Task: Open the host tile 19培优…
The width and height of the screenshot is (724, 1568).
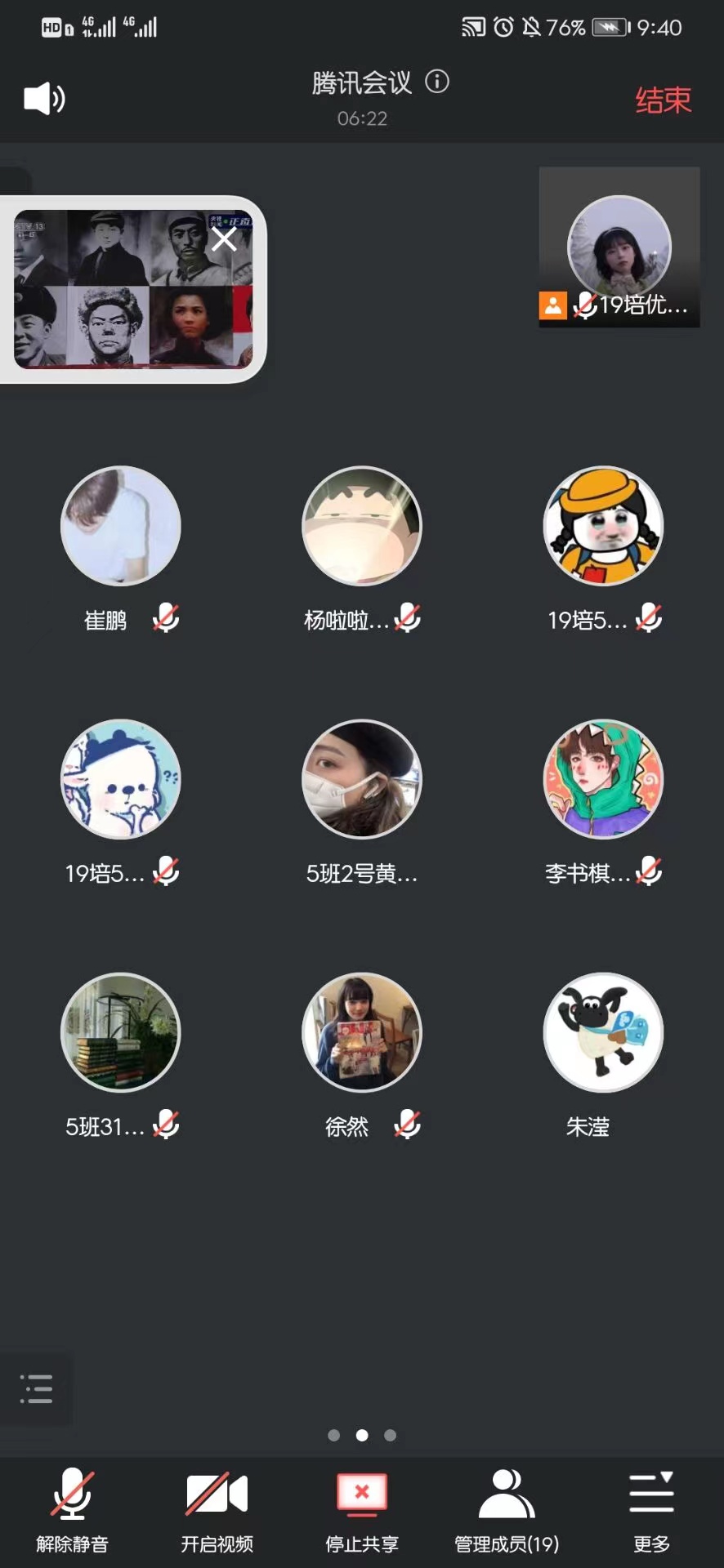Action: (x=619, y=247)
